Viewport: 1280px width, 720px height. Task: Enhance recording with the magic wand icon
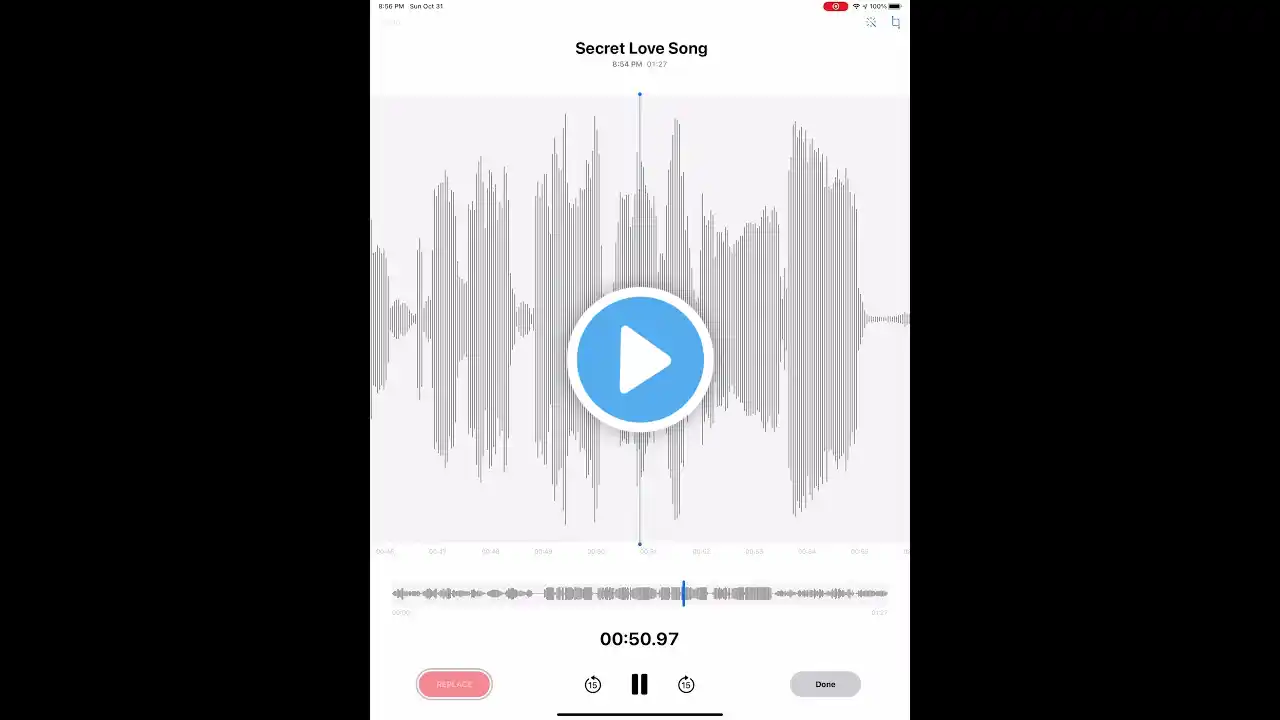pos(871,22)
